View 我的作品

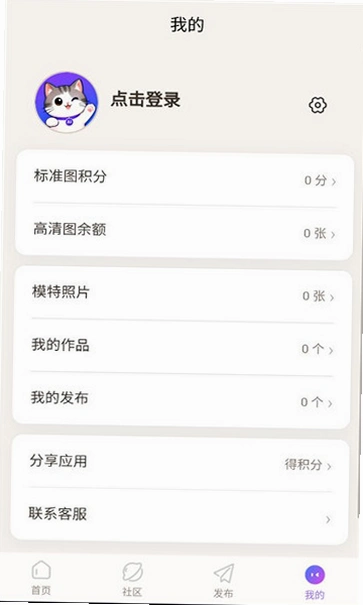tap(182, 347)
